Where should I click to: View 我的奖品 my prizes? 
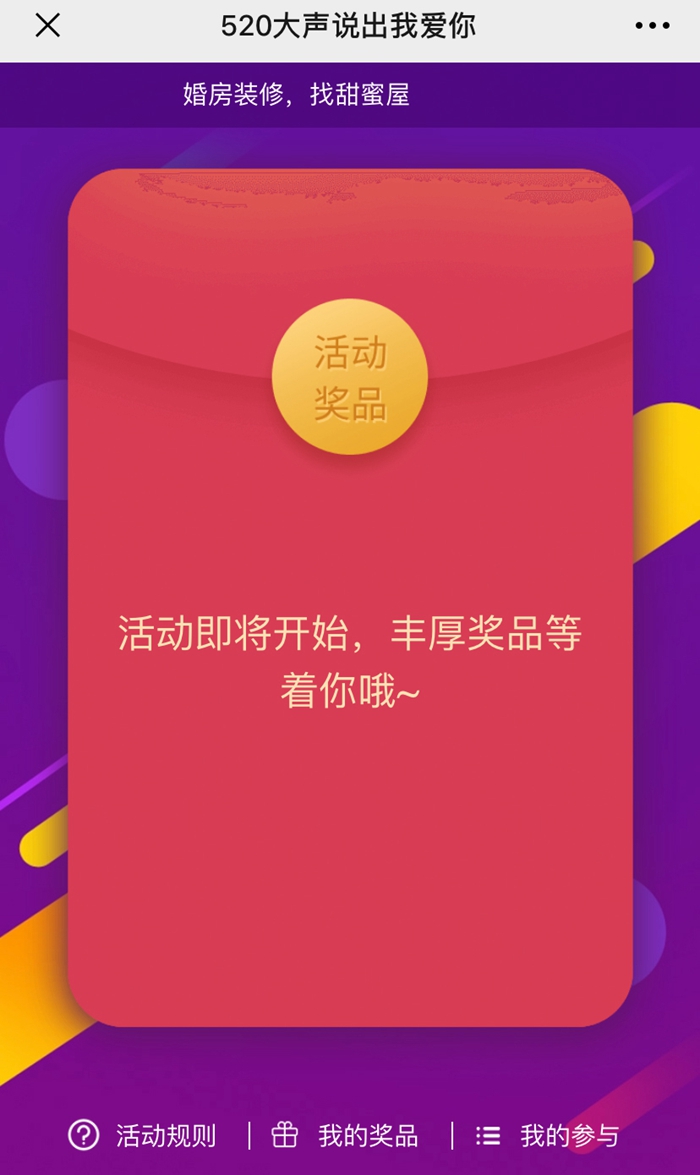click(346, 1135)
